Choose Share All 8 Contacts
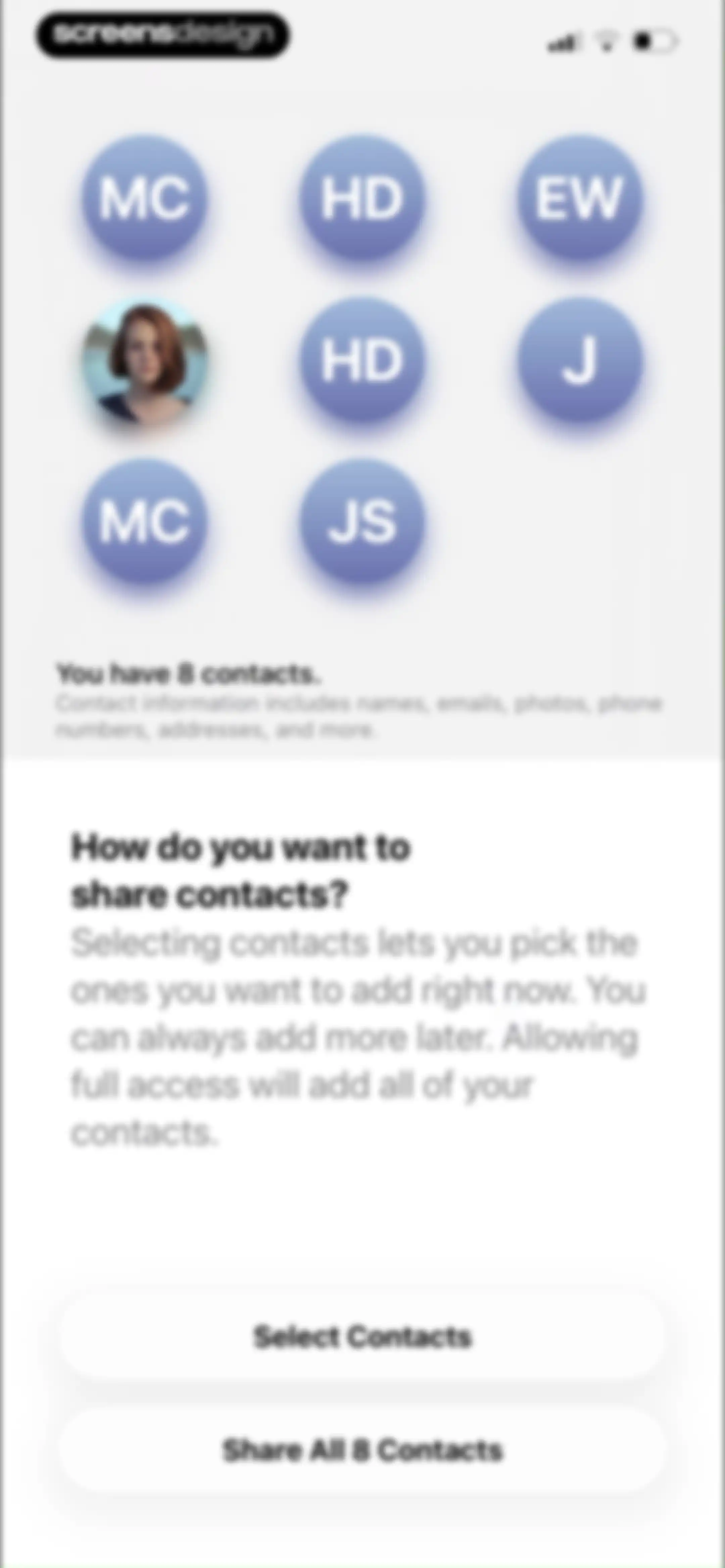The height and width of the screenshot is (1568, 725). [x=362, y=1450]
